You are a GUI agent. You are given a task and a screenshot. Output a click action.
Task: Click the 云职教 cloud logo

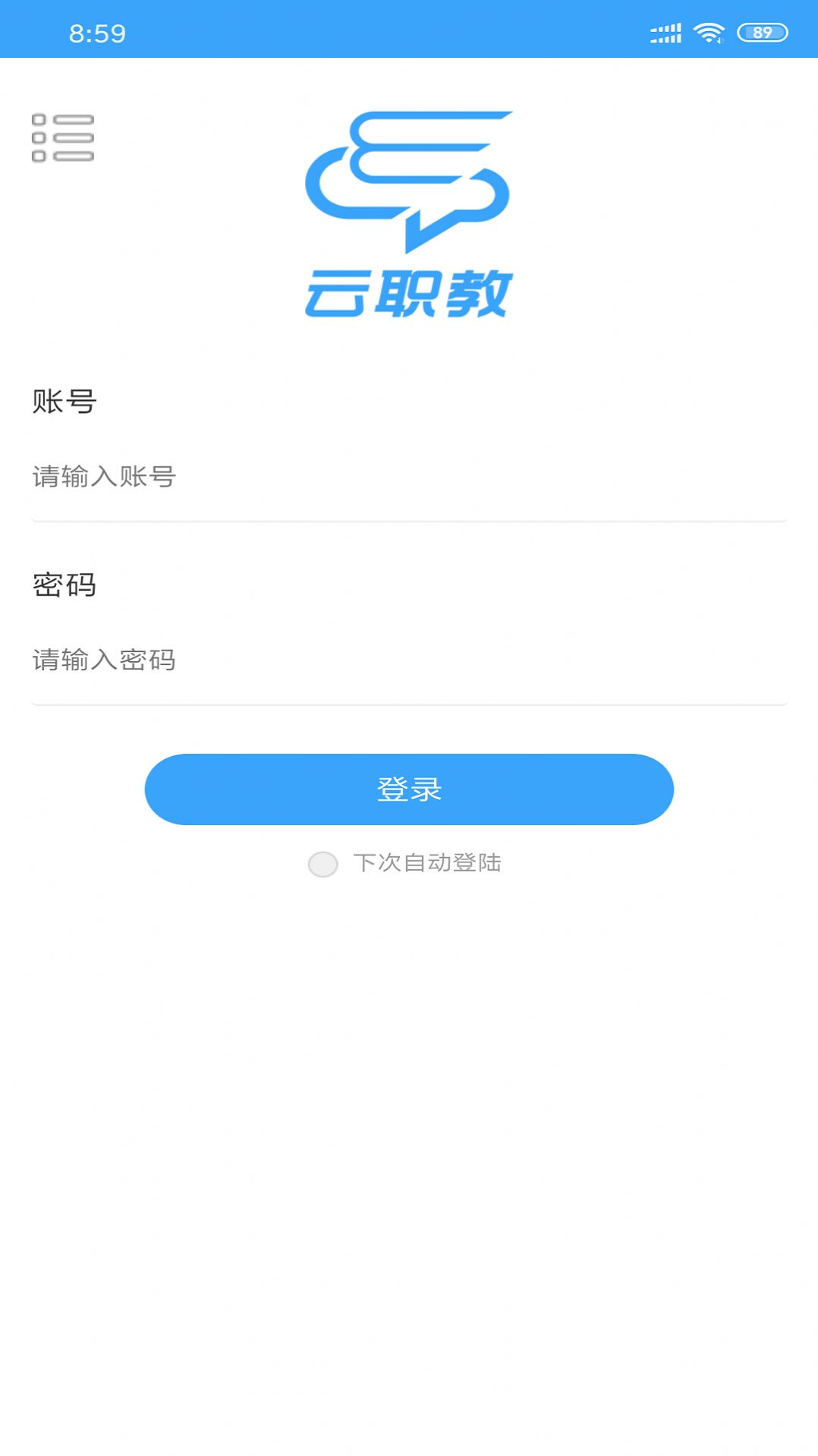coord(410,205)
